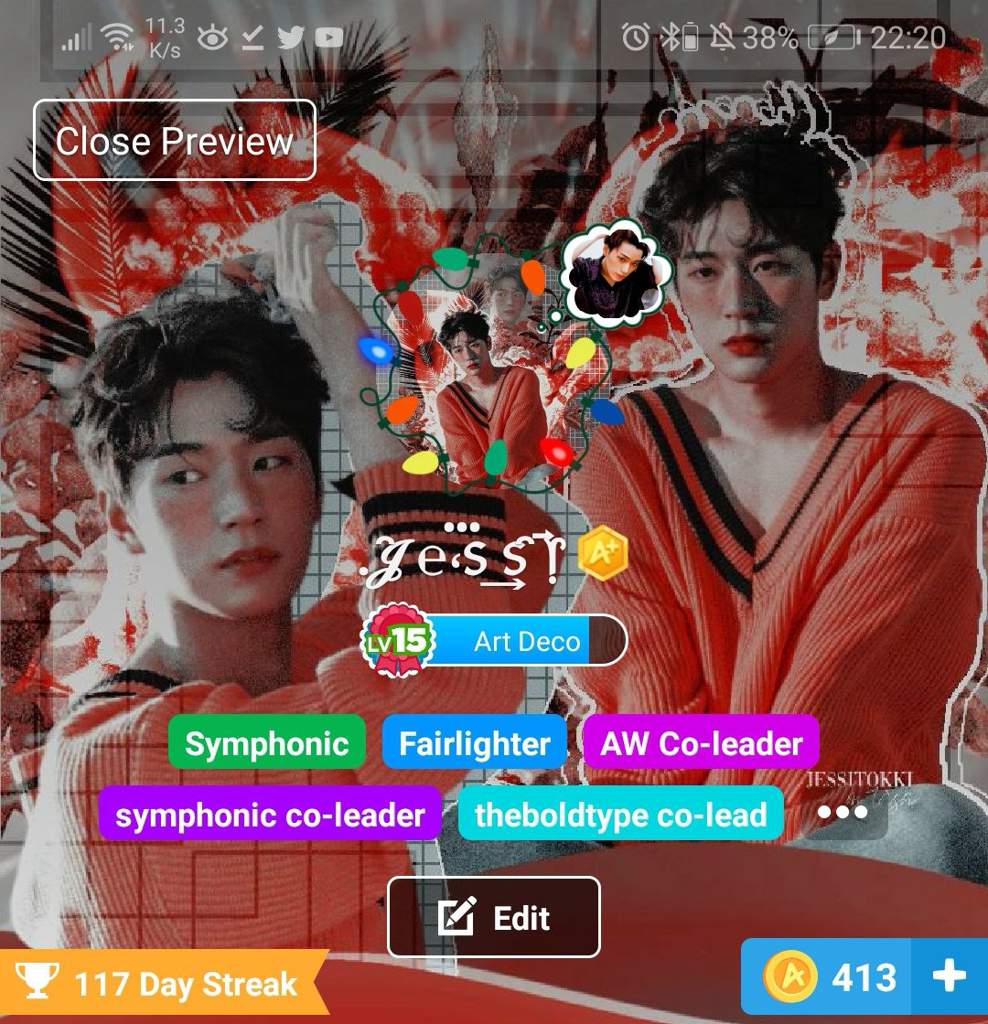This screenshot has width=988, height=1024.
Task: Select the Symphonic title chip
Action: pos(266,743)
